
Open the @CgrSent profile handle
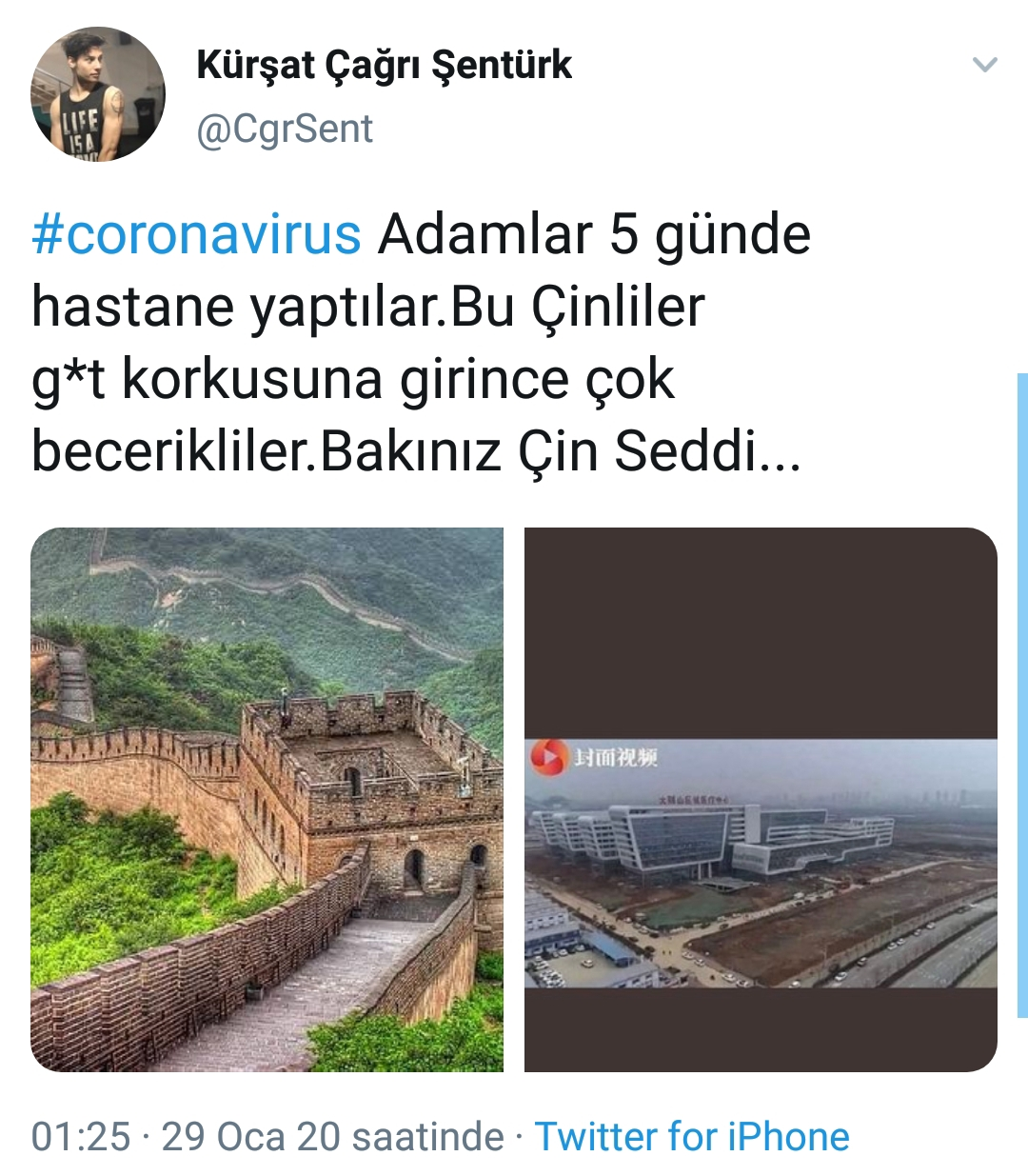284,129
